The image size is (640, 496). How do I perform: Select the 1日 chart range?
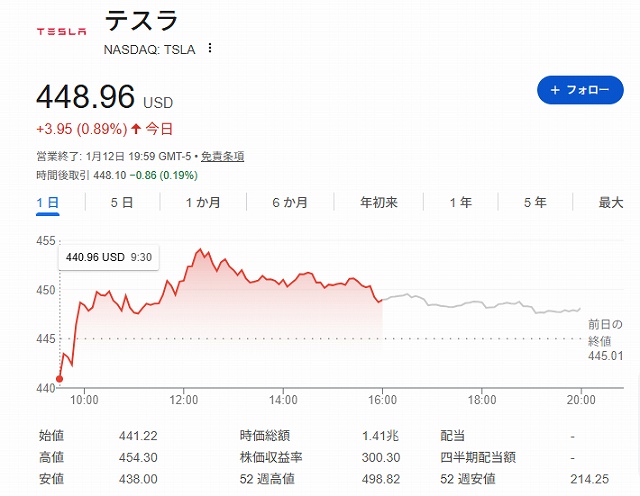tap(47, 202)
